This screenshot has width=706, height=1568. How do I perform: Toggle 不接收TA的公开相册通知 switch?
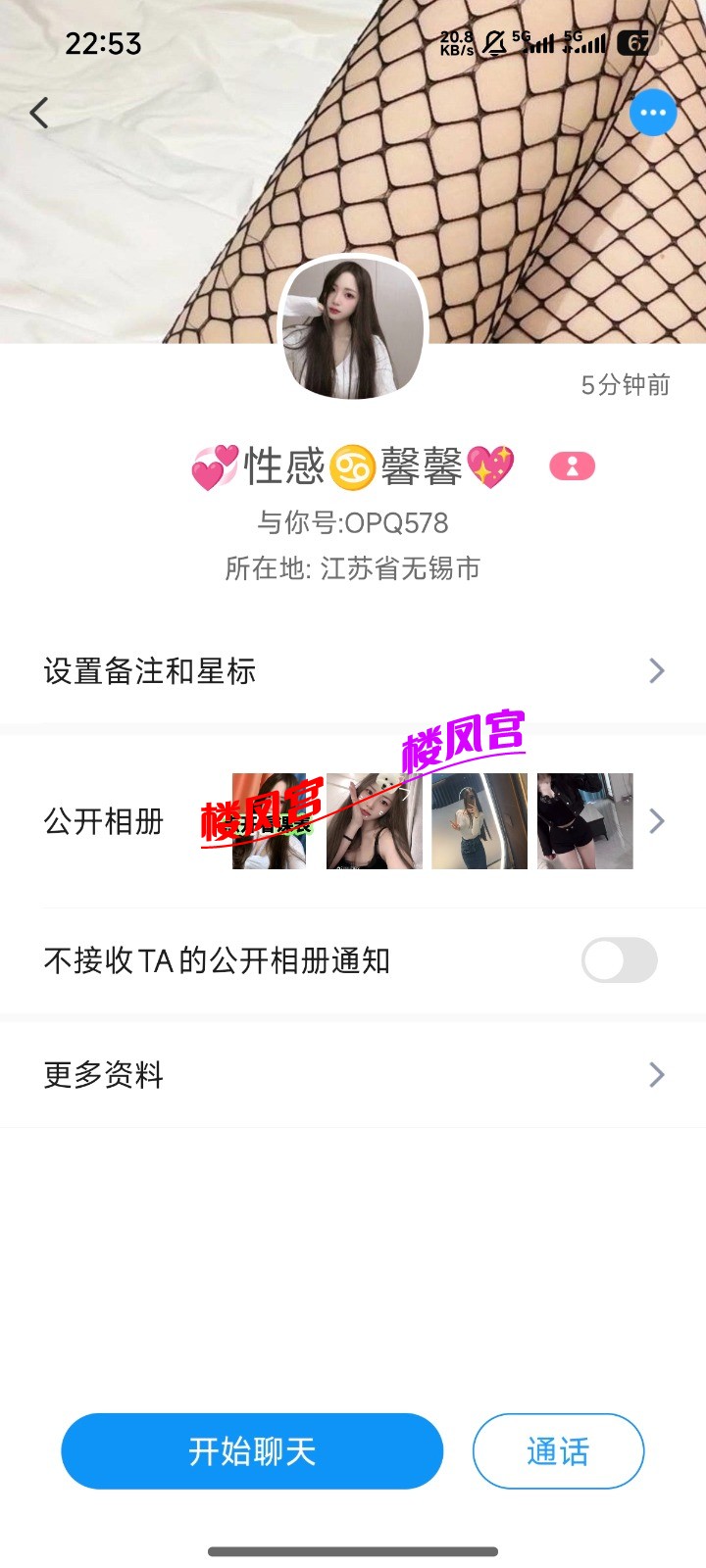[619, 960]
